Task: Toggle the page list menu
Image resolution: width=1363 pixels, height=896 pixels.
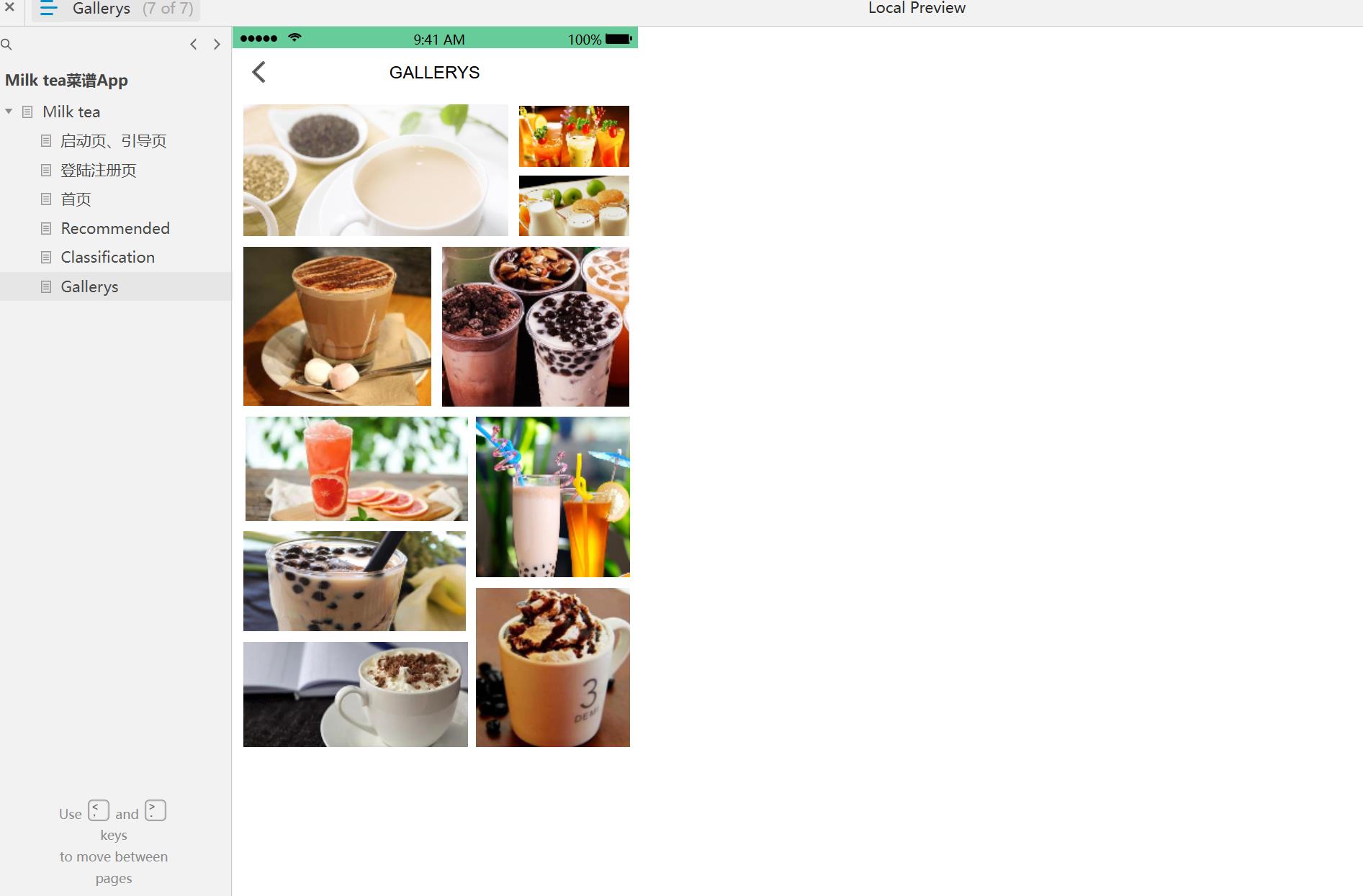Action: pos(48,9)
